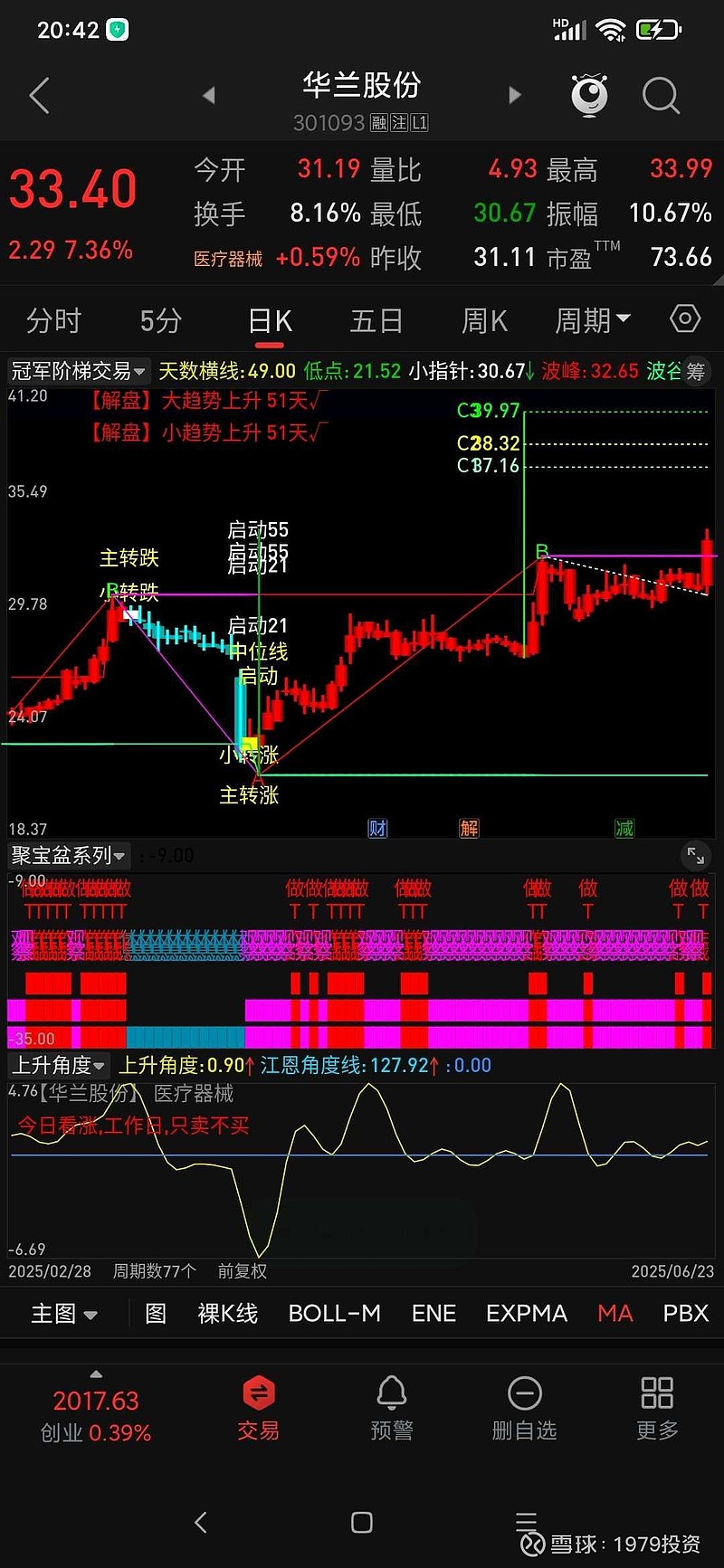Open the mascot assistant icon
Viewport: 724px width, 1568px height.
point(589,94)
